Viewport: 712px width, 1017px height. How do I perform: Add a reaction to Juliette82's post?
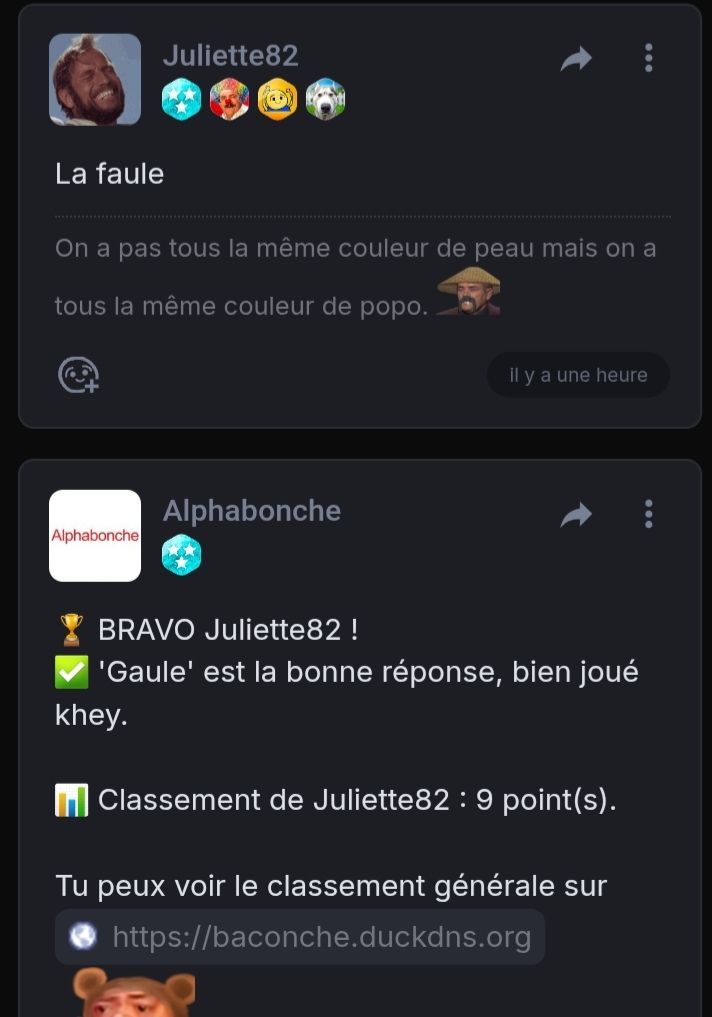tap(78, 375)
